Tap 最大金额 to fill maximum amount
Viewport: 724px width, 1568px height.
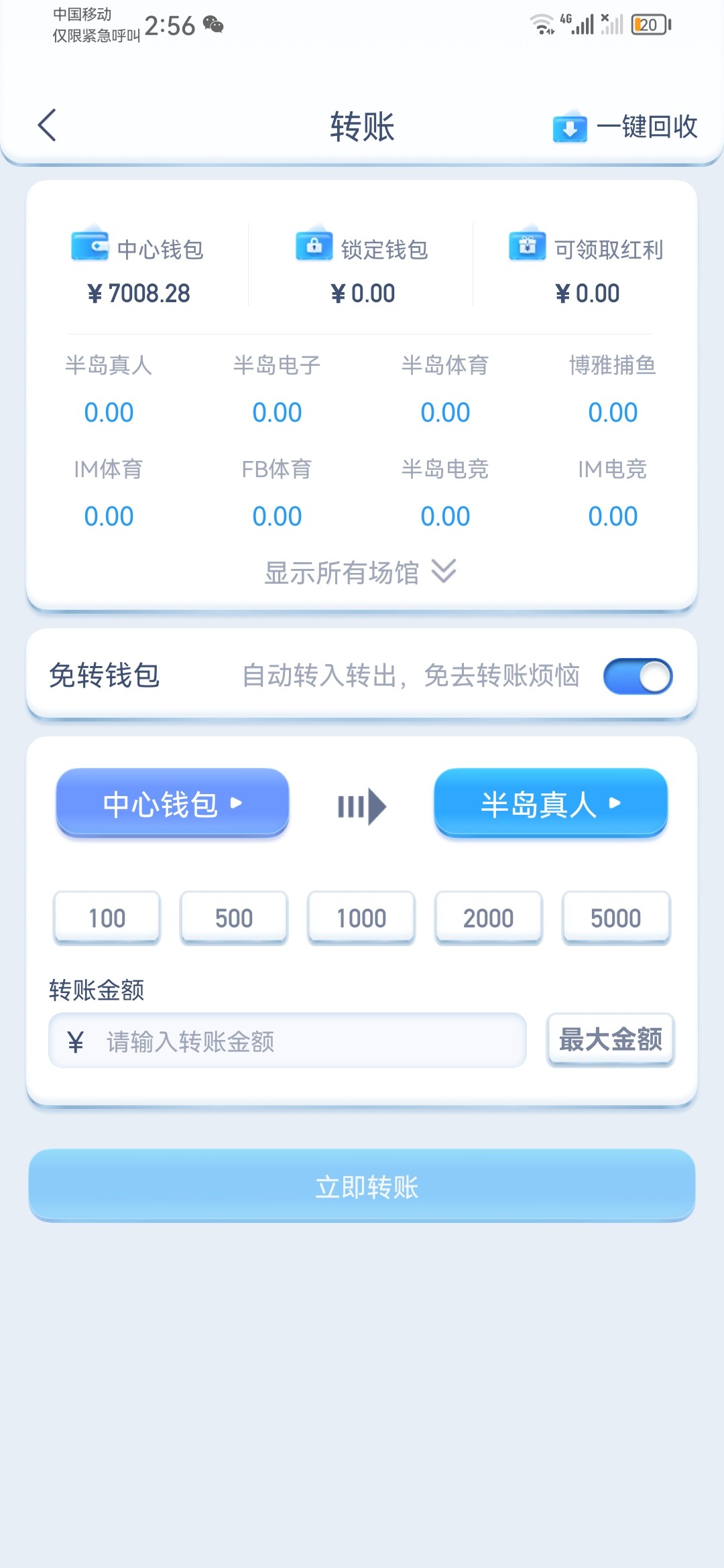[611, 1039]
